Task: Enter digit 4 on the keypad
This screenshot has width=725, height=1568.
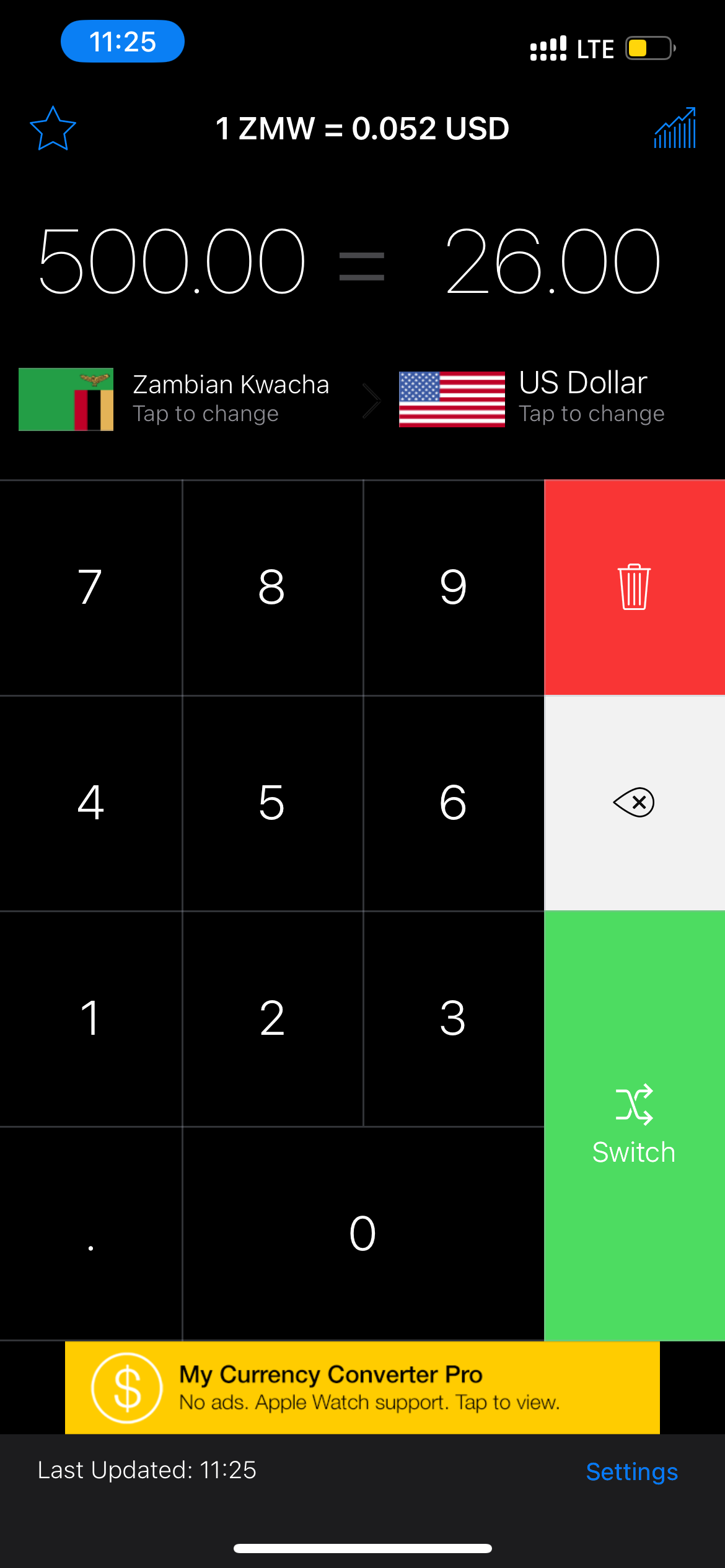Action: 90,803
